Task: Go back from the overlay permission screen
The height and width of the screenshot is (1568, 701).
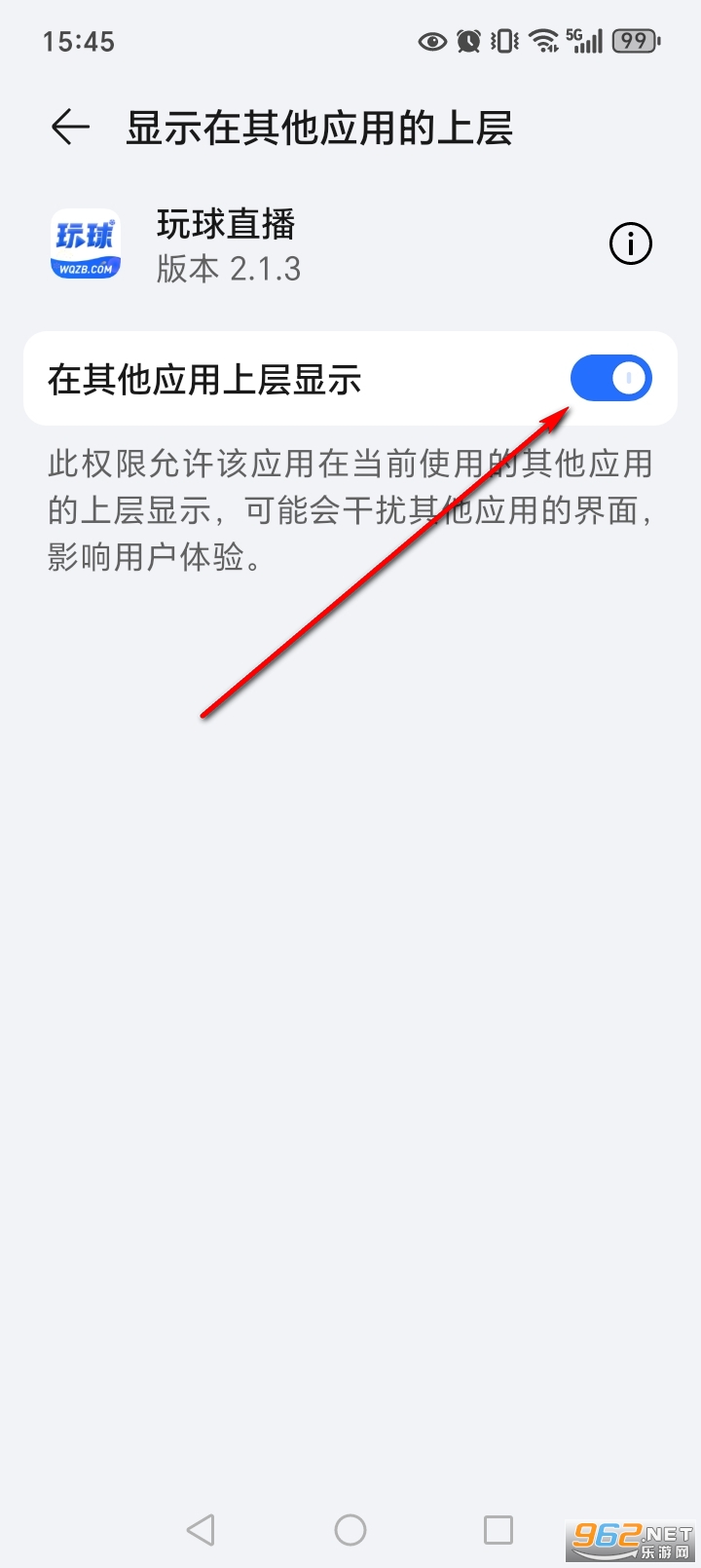Action: click(x=70, y=128)
